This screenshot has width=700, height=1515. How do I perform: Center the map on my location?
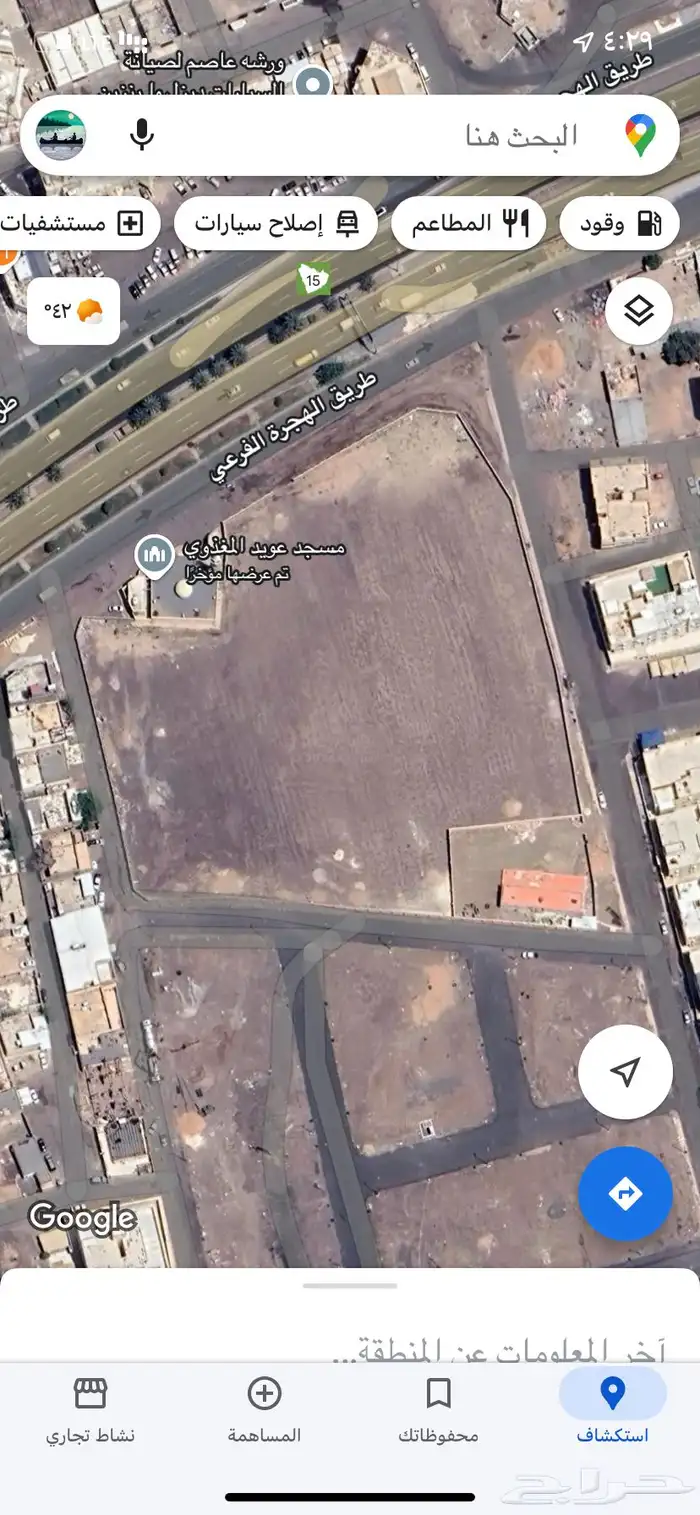coord(625,1072)
